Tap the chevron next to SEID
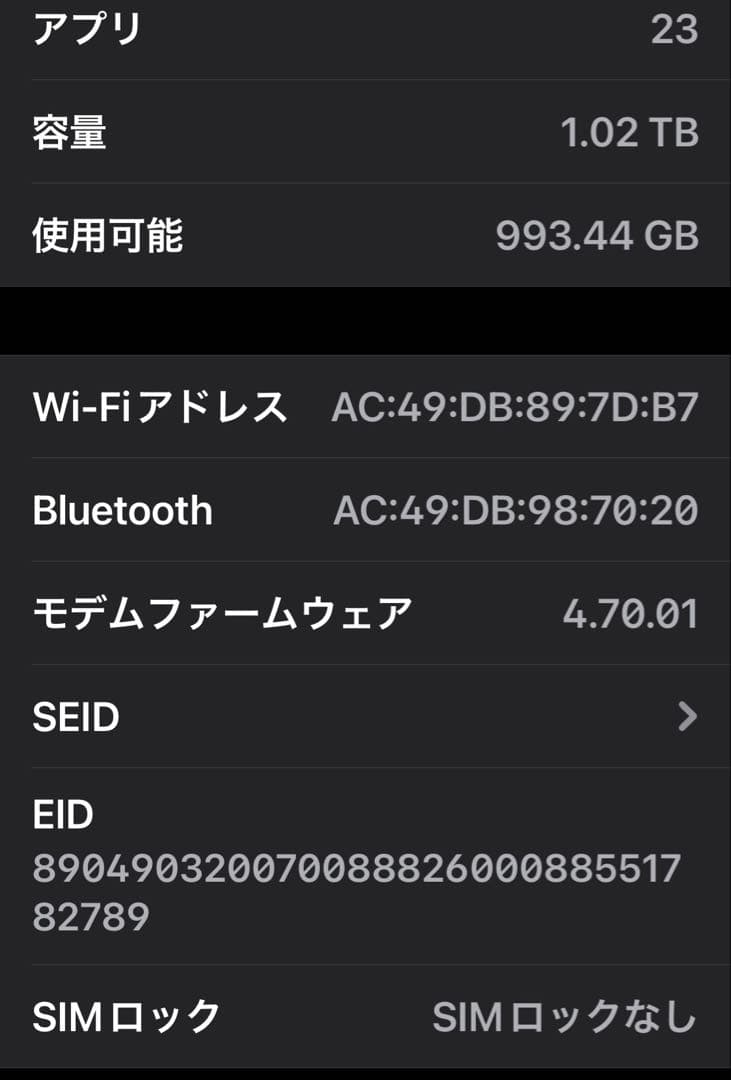Viewport: 731px width, 1080px height. (687, 716)
